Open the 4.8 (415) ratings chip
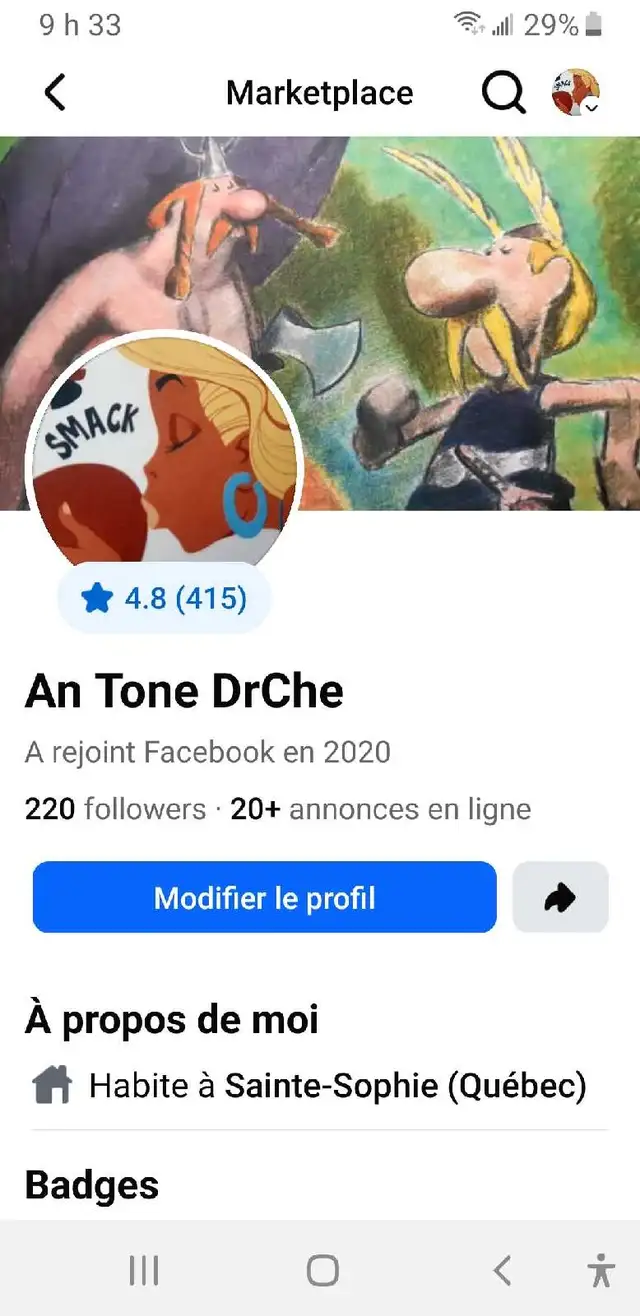Screen dimensions: 640x1316 pos(165,599)
